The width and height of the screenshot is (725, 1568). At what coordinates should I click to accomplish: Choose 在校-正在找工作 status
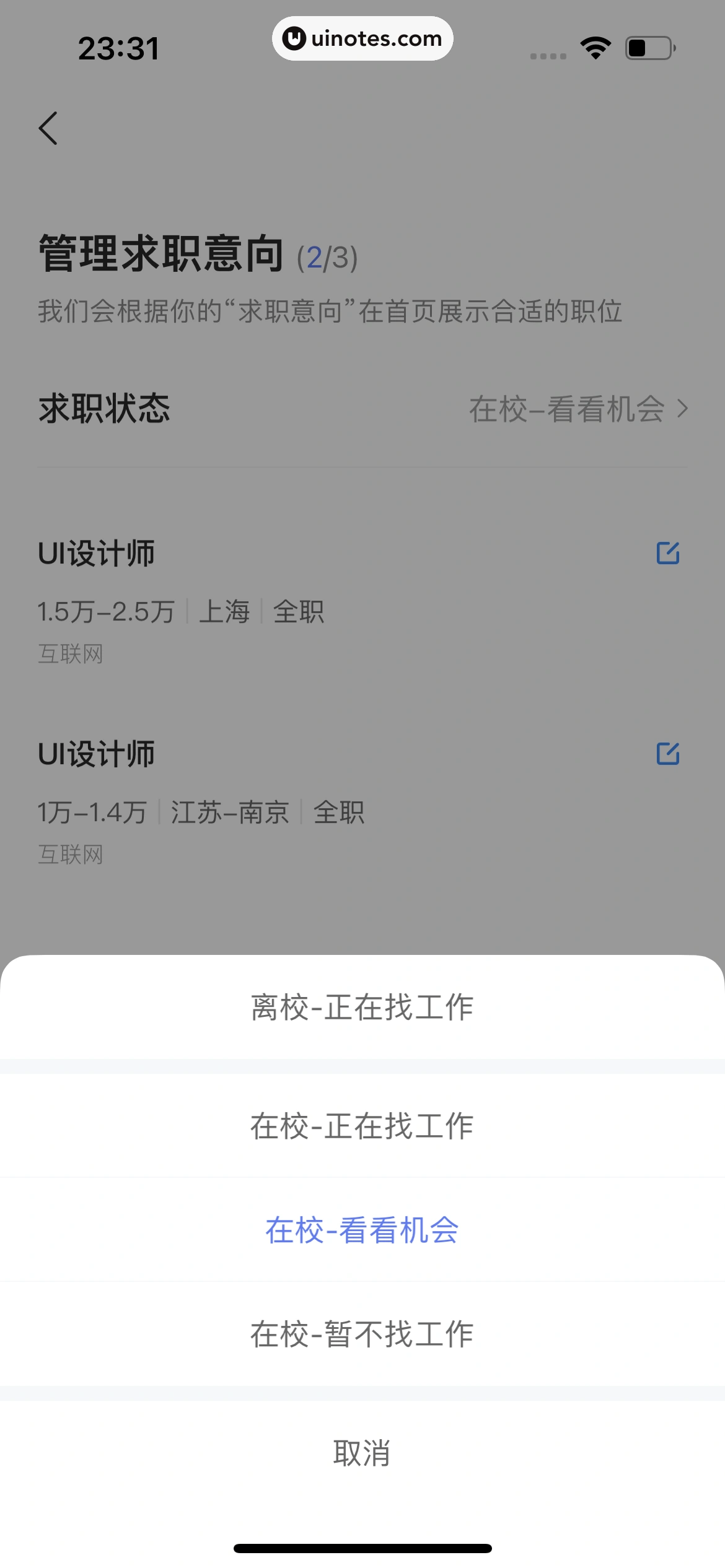click(x=362, y=1126)
